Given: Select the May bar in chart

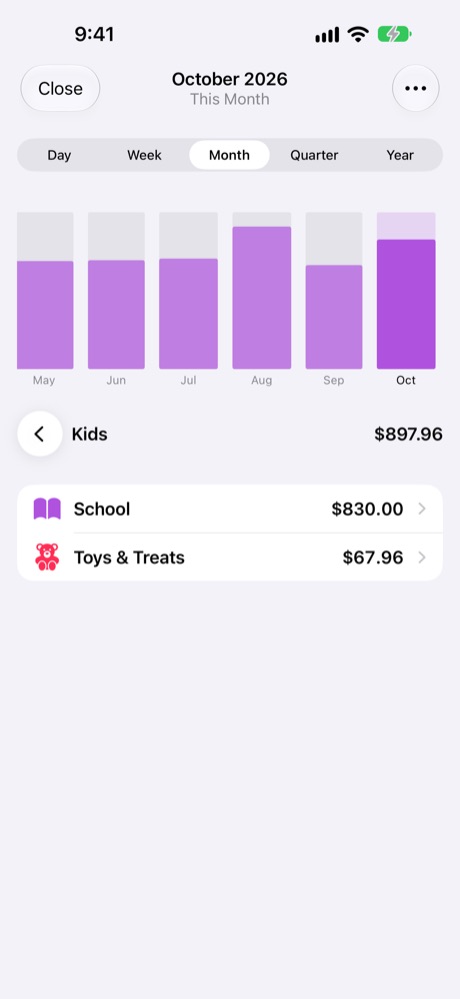Looking at the screenshot, I should (45, 291).
